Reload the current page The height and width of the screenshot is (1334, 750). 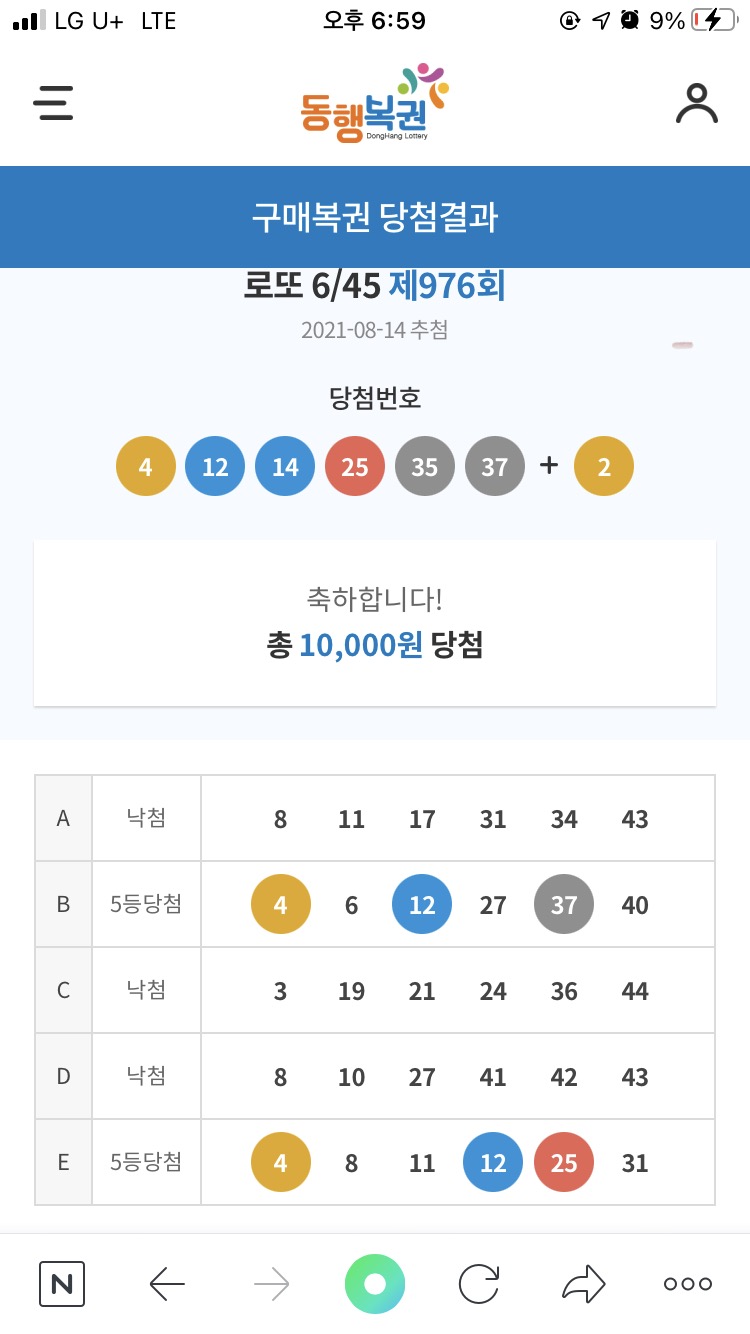[479, 1283]
